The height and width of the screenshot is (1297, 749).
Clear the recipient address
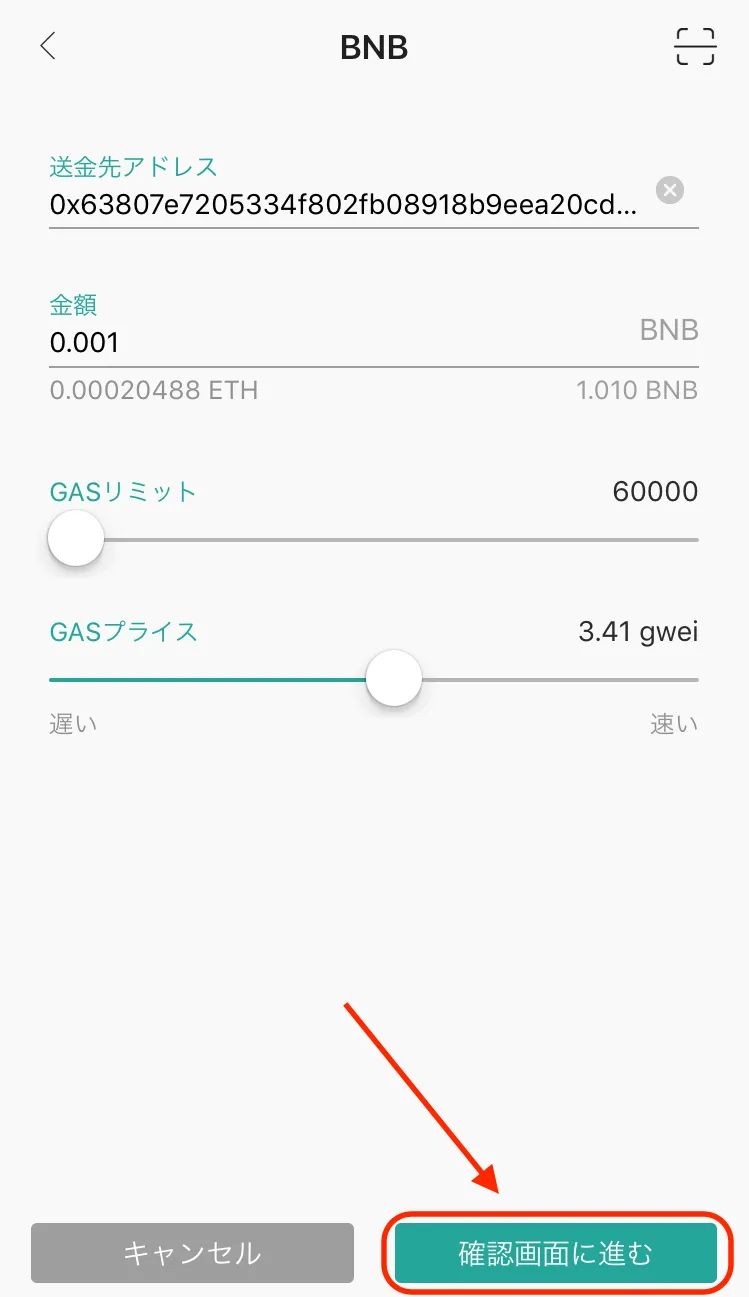[x=670, y=190]
